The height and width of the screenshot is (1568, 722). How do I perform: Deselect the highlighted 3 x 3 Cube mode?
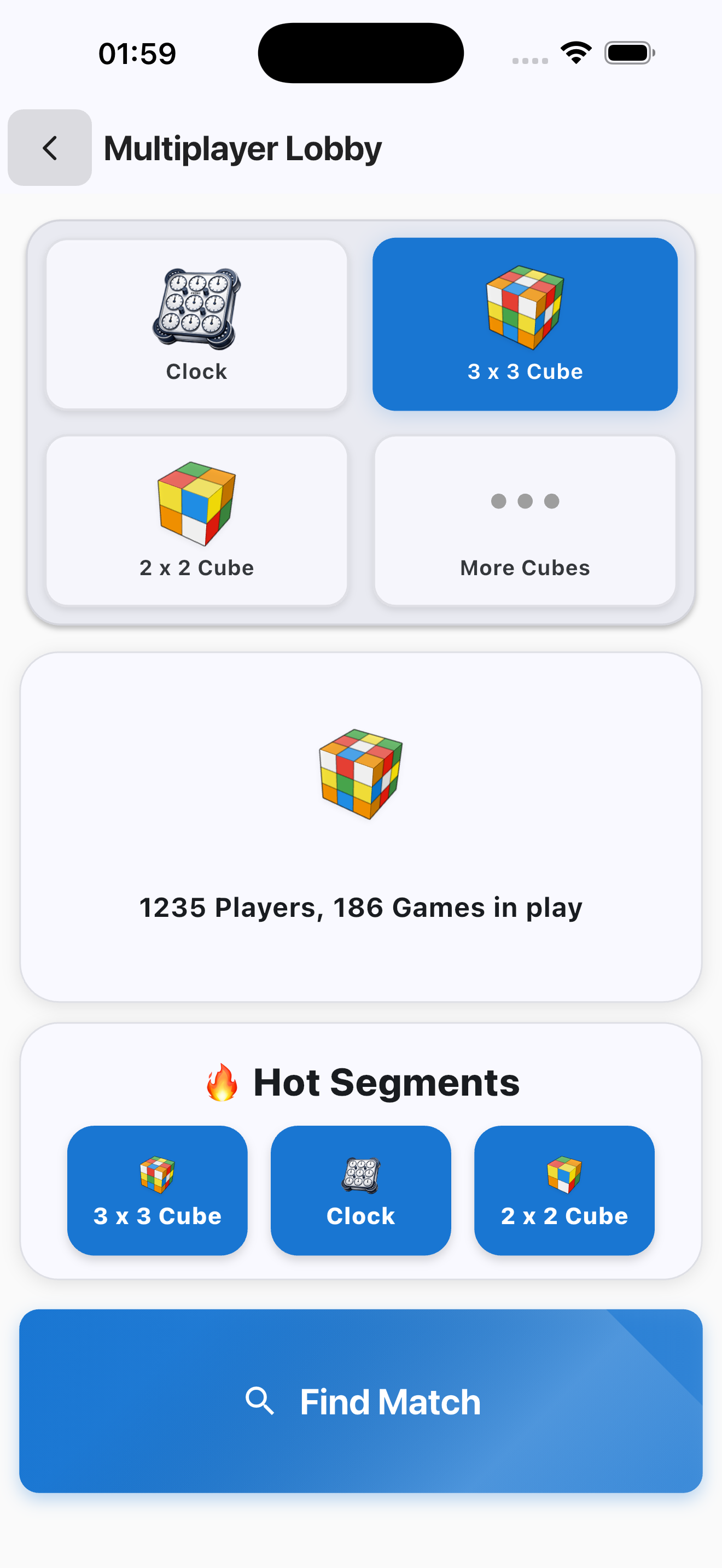pyautogui.click(x=525, y=324)
